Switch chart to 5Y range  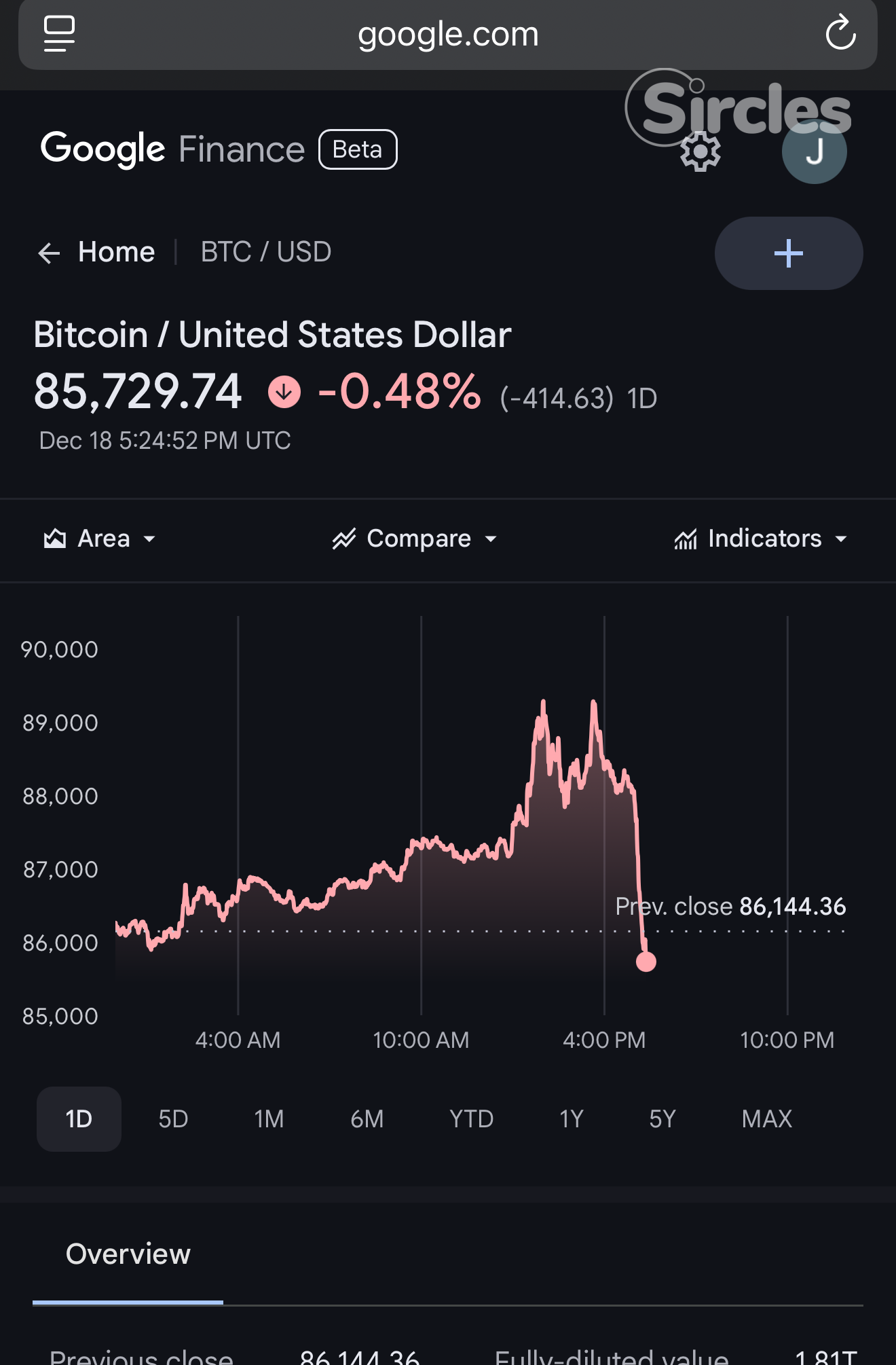(662, 1118)
